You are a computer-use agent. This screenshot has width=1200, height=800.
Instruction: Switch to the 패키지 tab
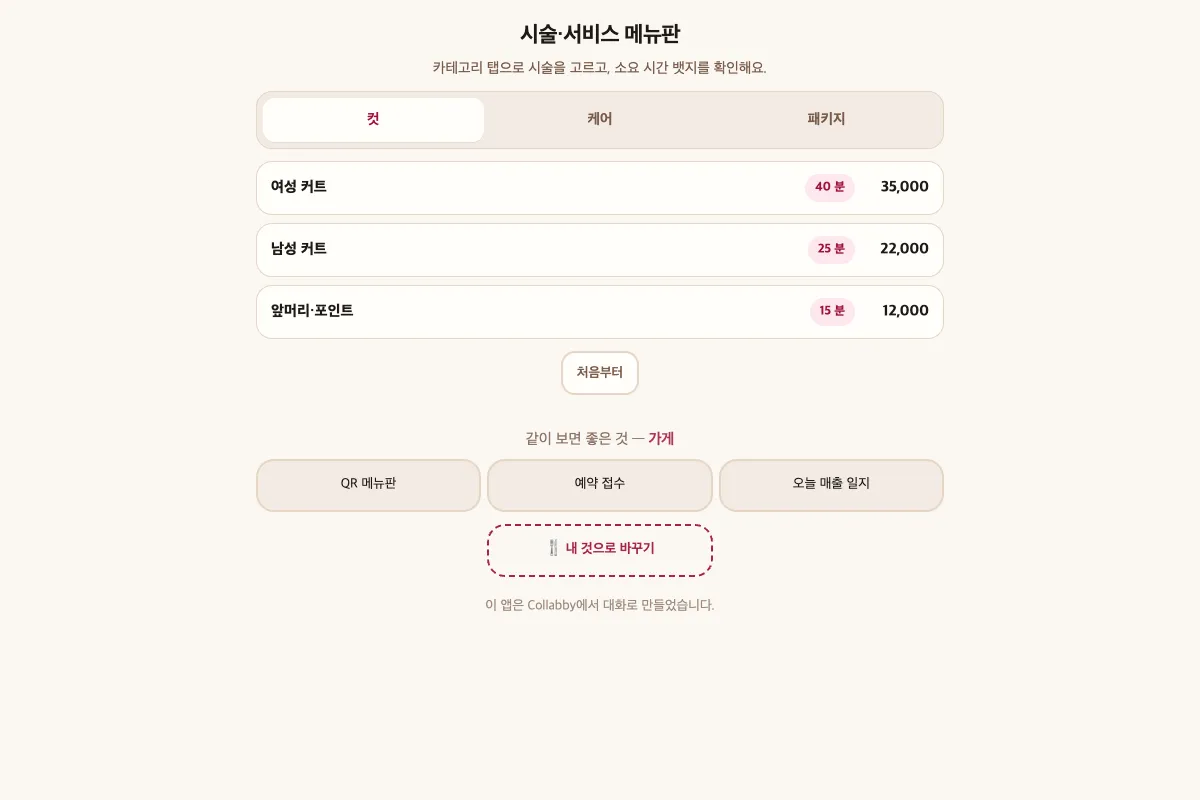click(826, 120)
